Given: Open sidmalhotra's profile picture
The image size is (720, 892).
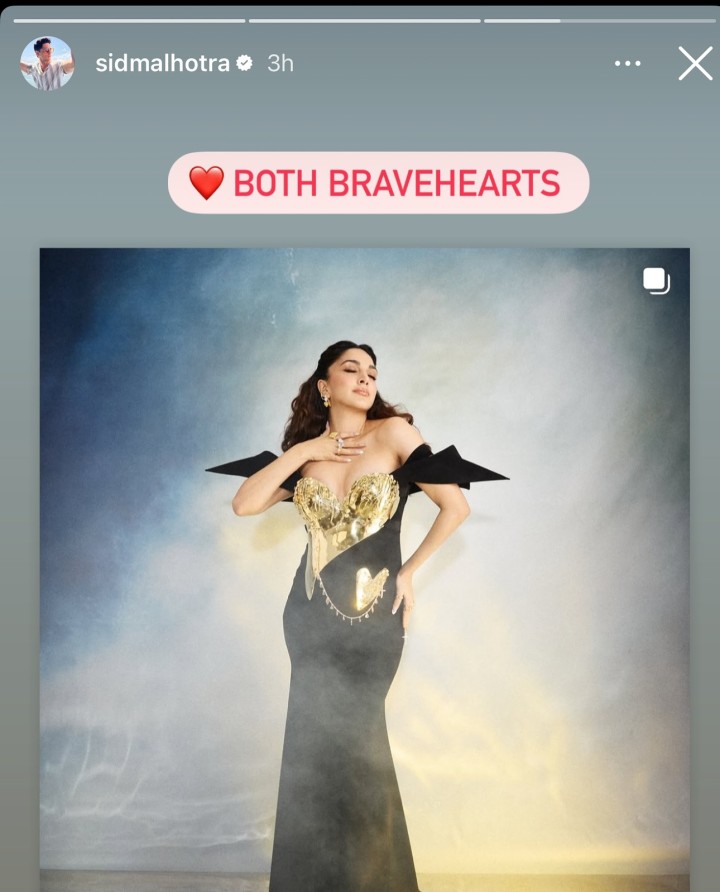Looking at the screenshot, I should (47, 64).
